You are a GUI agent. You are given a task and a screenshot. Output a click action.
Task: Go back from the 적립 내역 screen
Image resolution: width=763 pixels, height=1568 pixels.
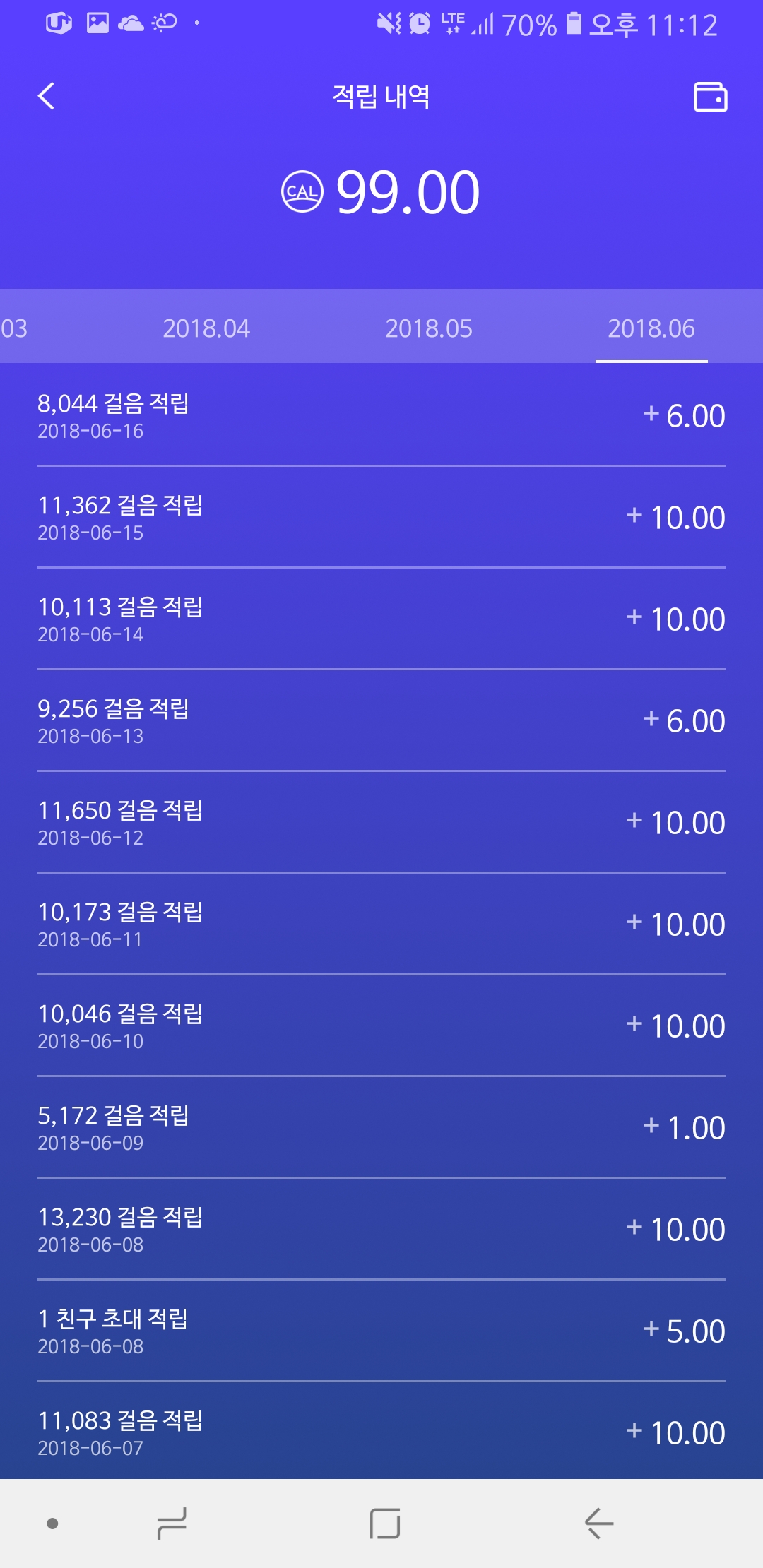coord(47,96)
